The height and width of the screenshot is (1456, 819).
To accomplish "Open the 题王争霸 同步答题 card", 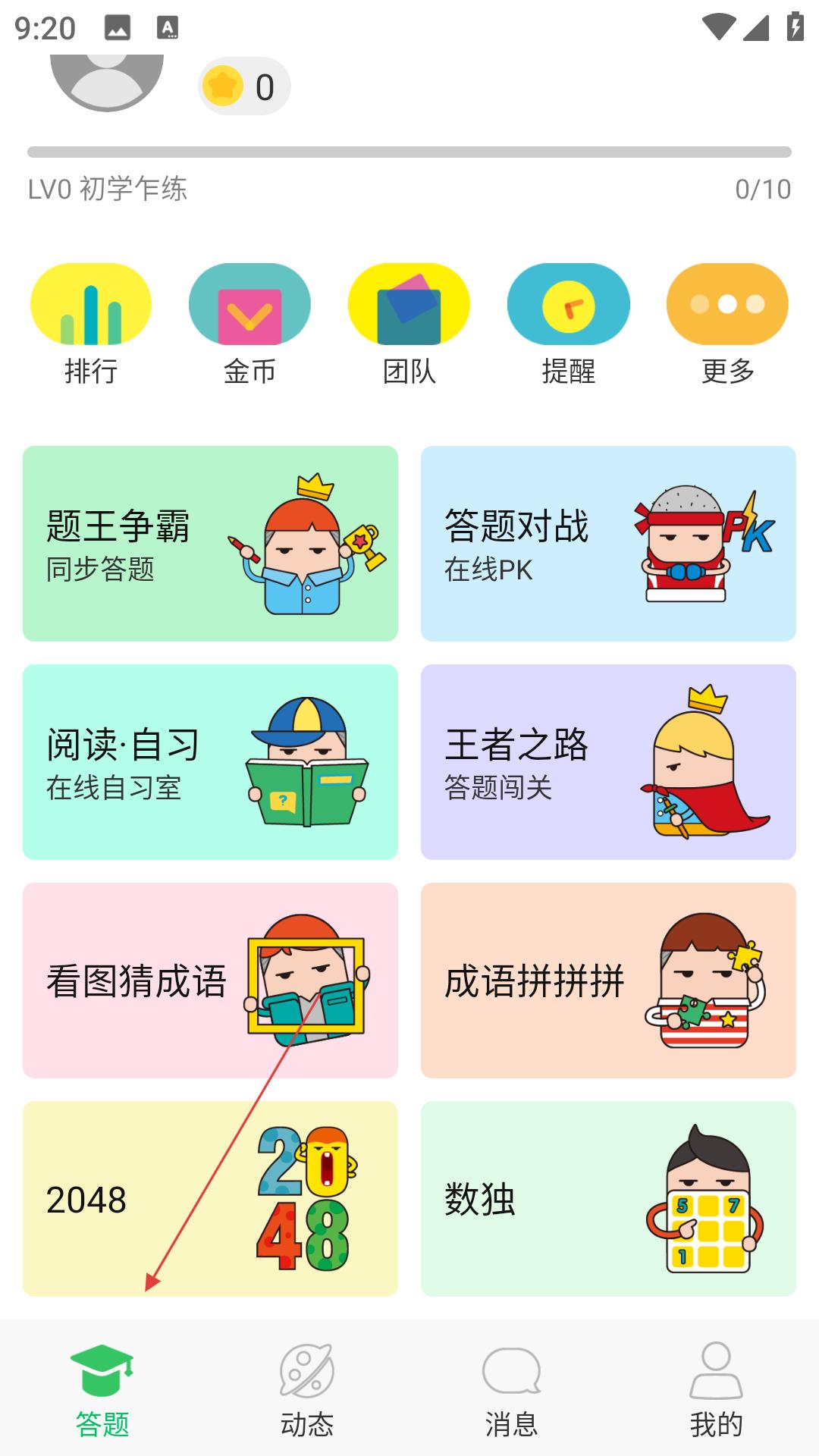I will (x=210, y=544).
